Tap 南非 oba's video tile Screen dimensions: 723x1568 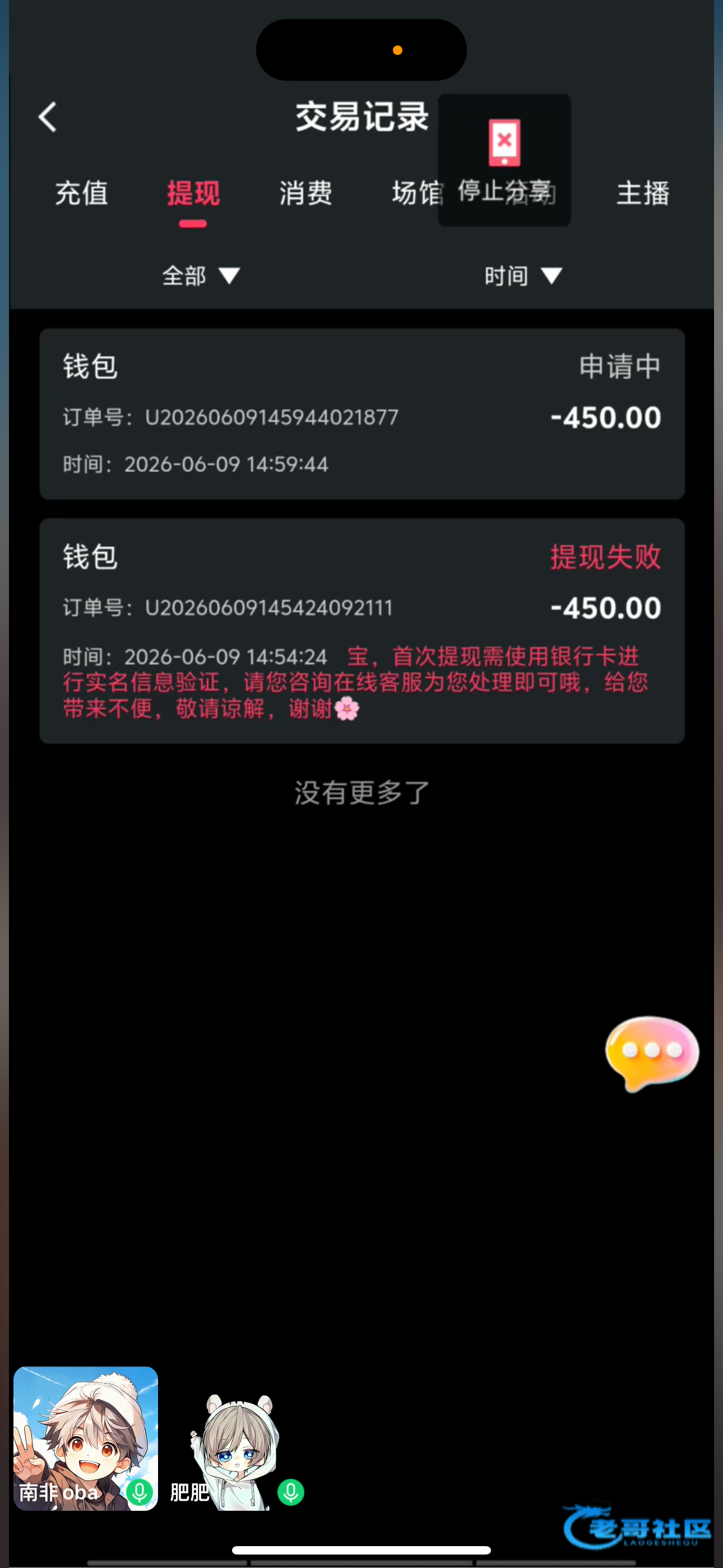[86, 1438]
